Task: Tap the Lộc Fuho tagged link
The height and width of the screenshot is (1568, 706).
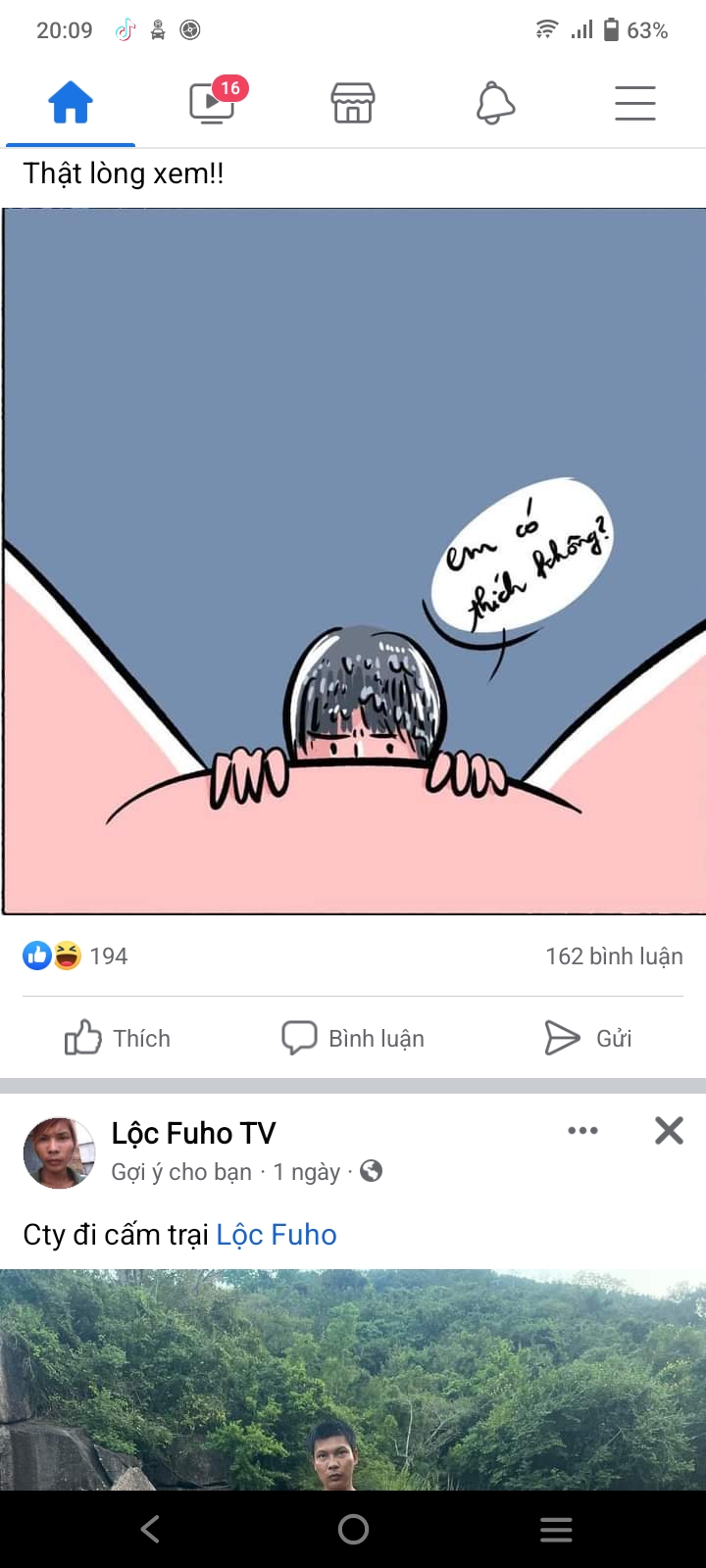Action: click(277, 1235)
